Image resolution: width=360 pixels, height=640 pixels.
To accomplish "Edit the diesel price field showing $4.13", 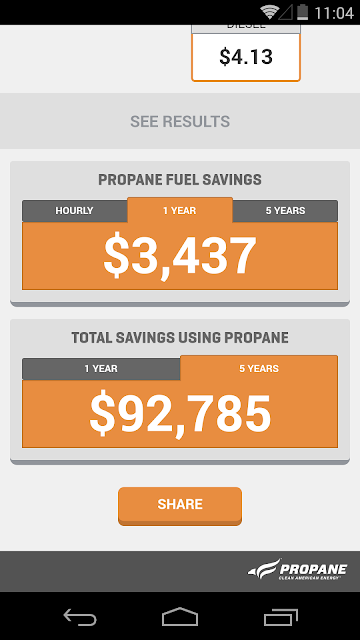I will pos(246,57).
